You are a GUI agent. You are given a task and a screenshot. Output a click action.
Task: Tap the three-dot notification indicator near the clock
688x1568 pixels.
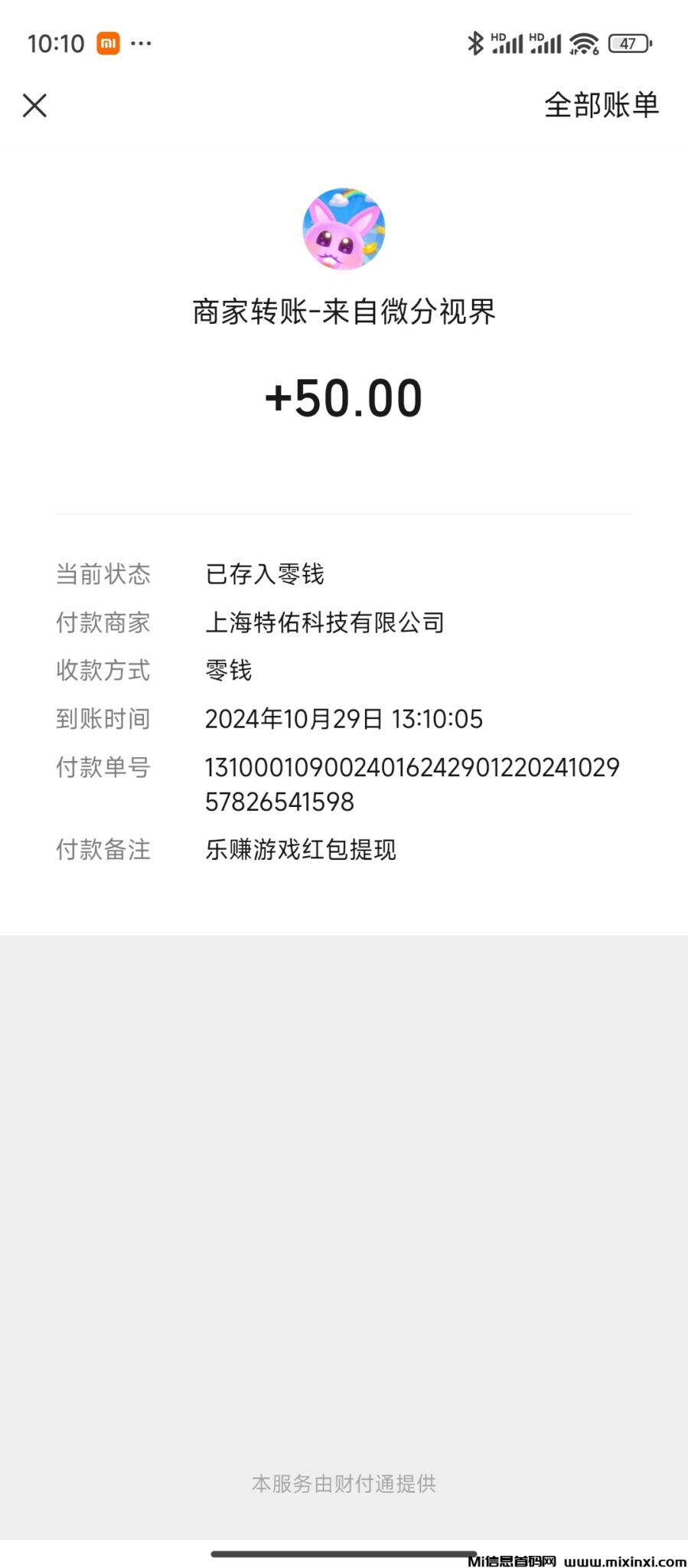point(141,44)
